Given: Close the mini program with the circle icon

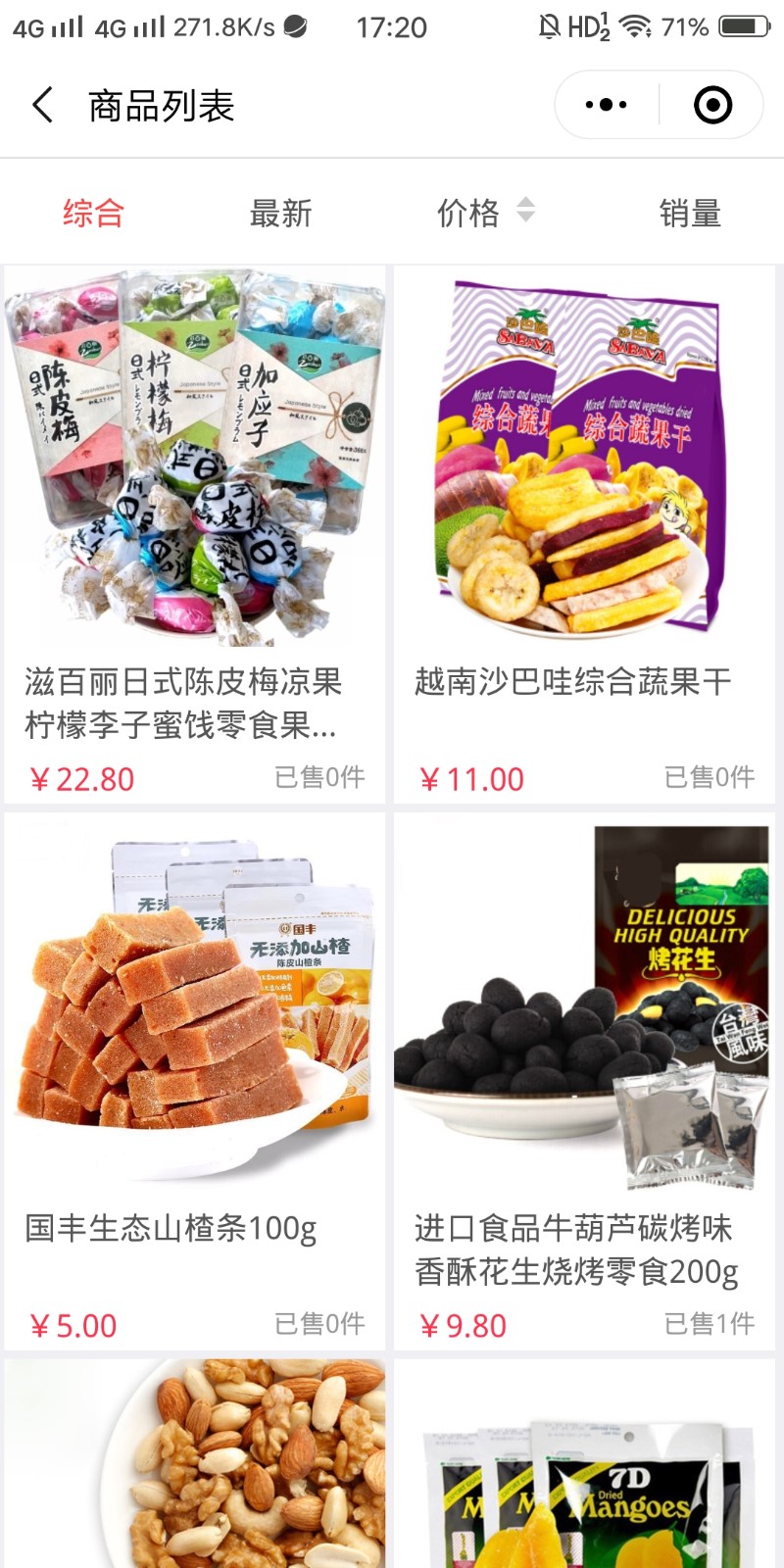Looking at the screenshot, I should (x=712, y=105).
